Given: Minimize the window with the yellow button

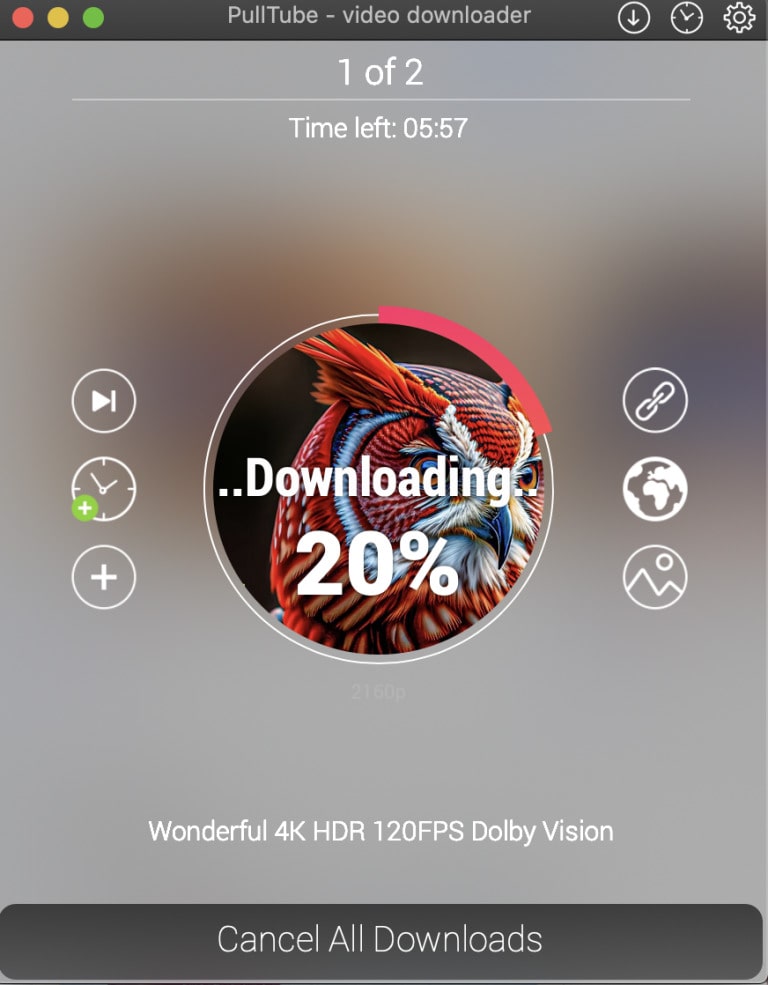Looking at the screenshot, I should [x=58, y=17].
